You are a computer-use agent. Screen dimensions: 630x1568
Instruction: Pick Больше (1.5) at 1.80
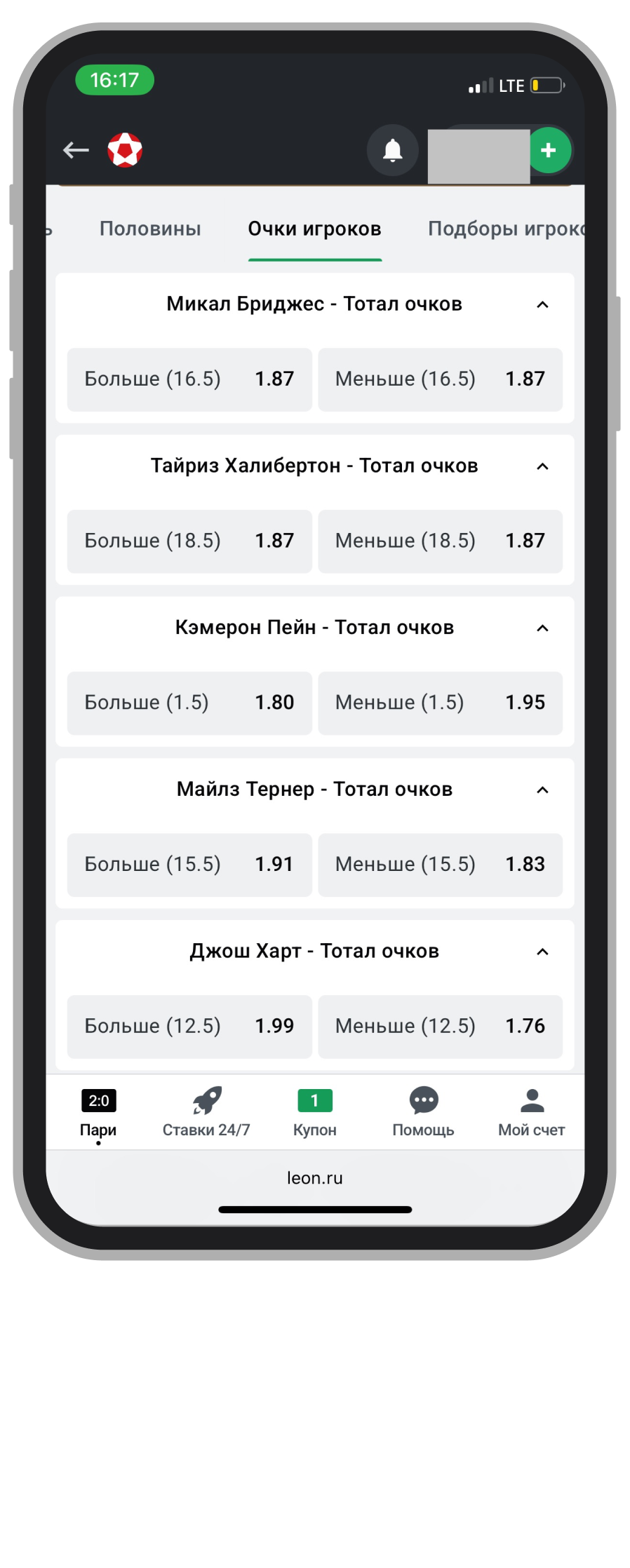coord(189,703)
